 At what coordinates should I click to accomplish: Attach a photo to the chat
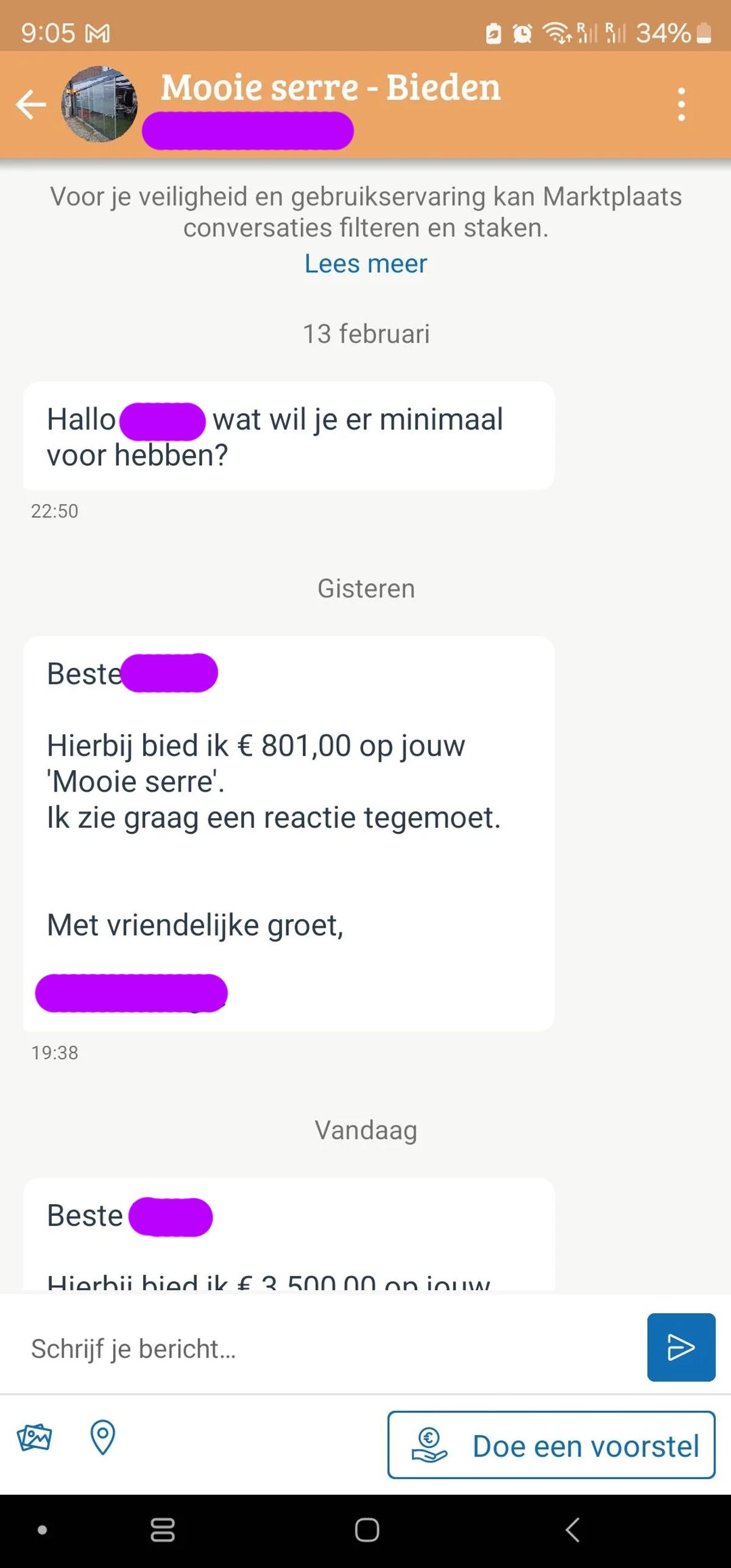click(x=35, y=1438)
